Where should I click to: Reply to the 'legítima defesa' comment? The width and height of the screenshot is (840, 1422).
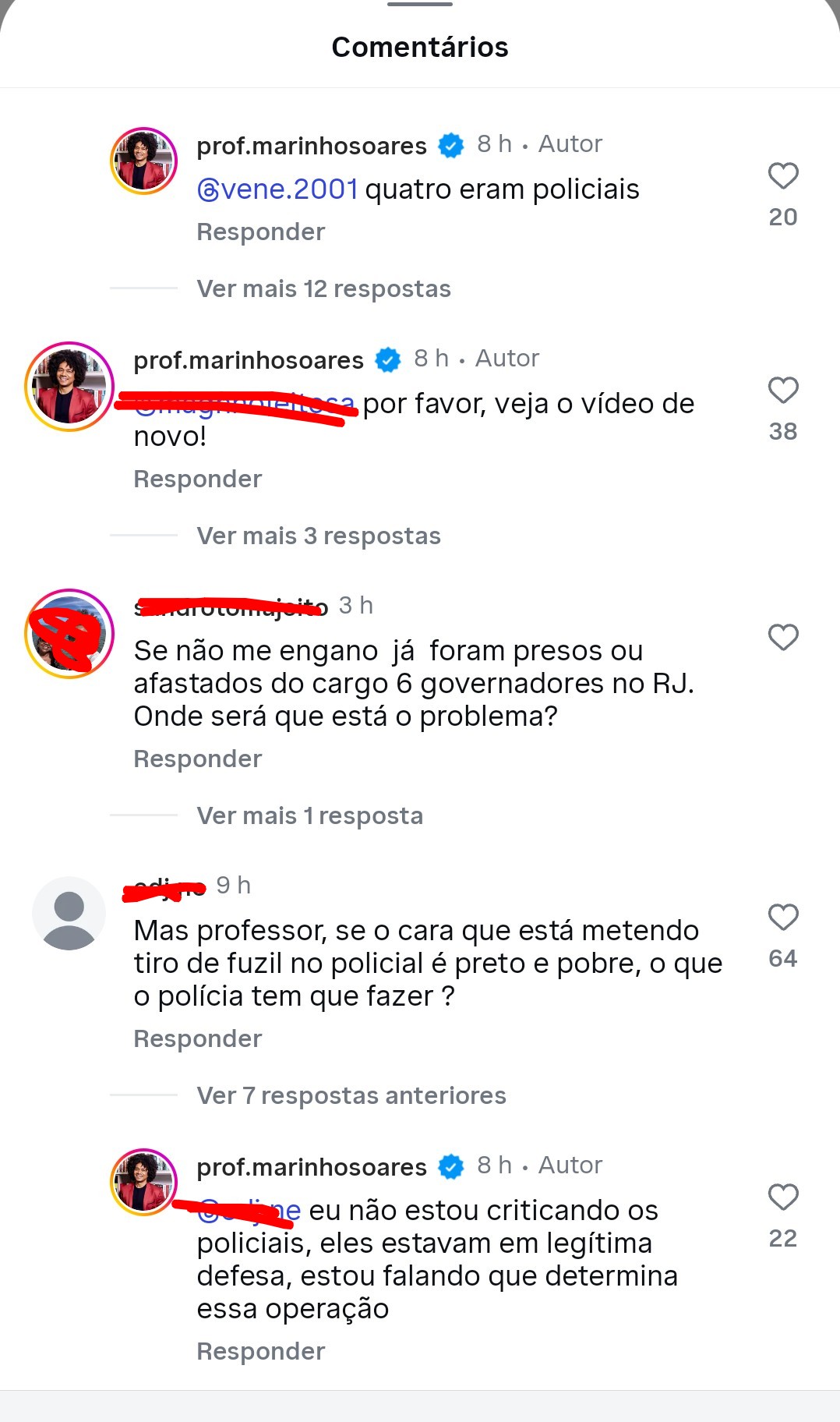(260, 1352)
